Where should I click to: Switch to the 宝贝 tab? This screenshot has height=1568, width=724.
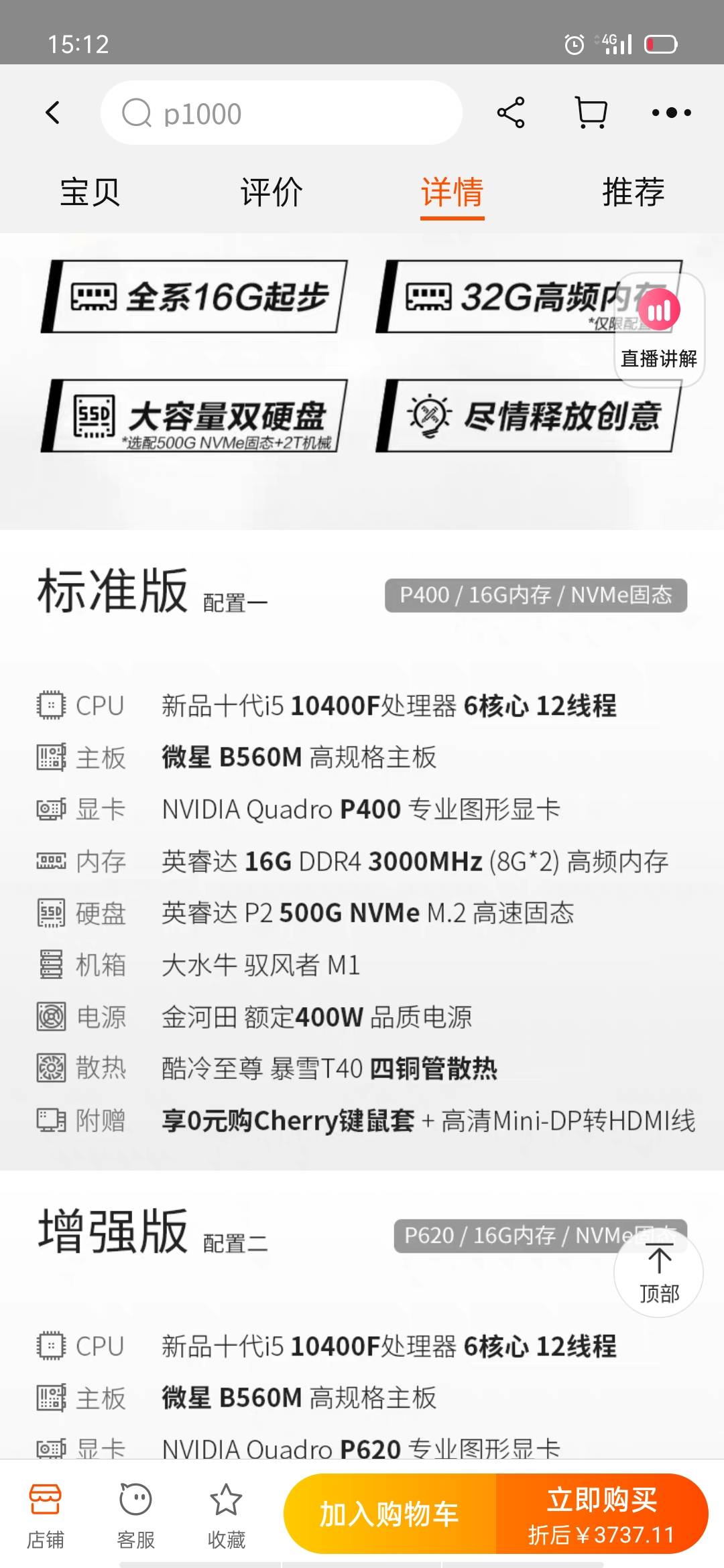click(90, 193)
